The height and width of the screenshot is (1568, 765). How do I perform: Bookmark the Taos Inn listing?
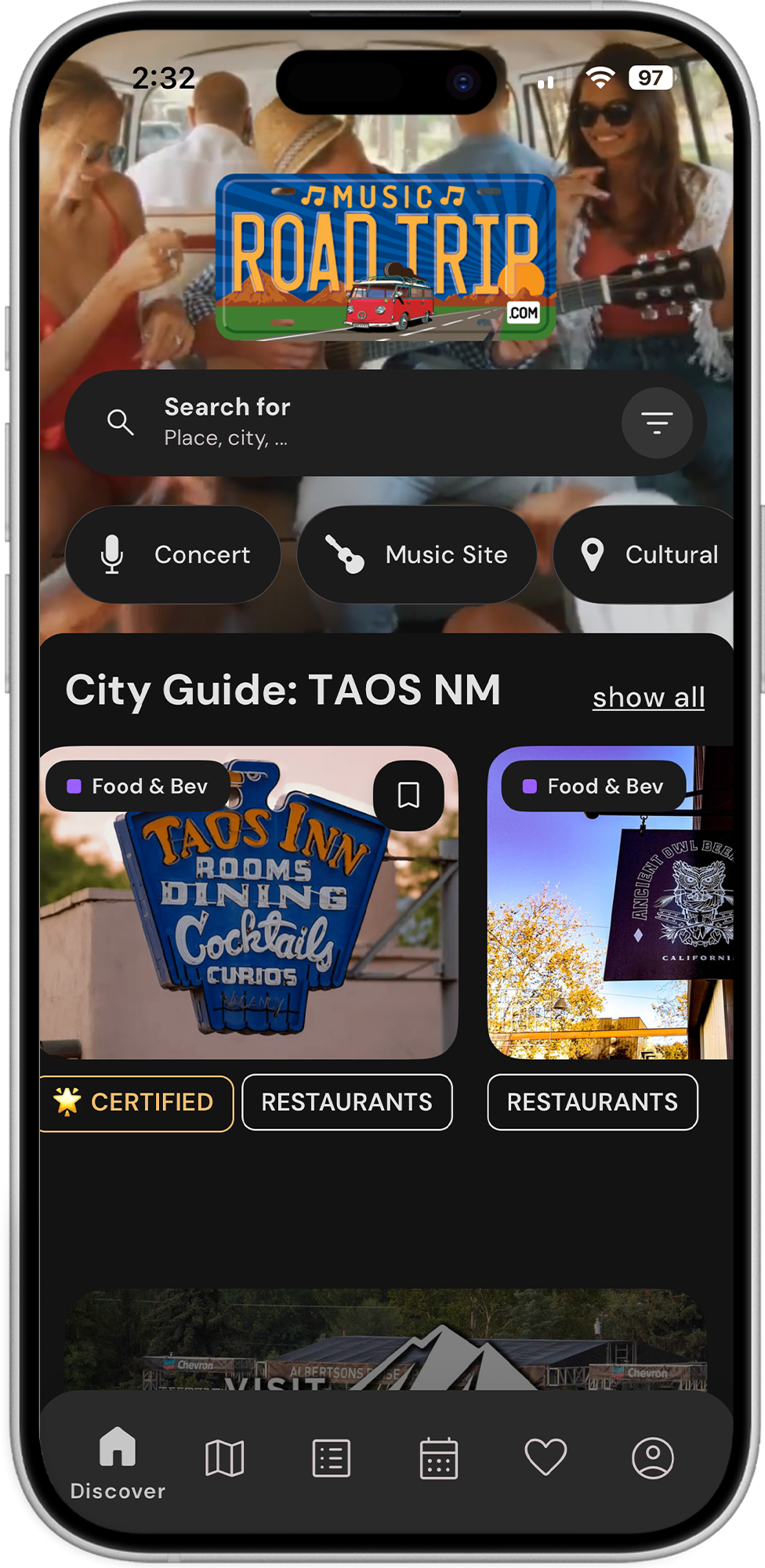coord(408,795)
